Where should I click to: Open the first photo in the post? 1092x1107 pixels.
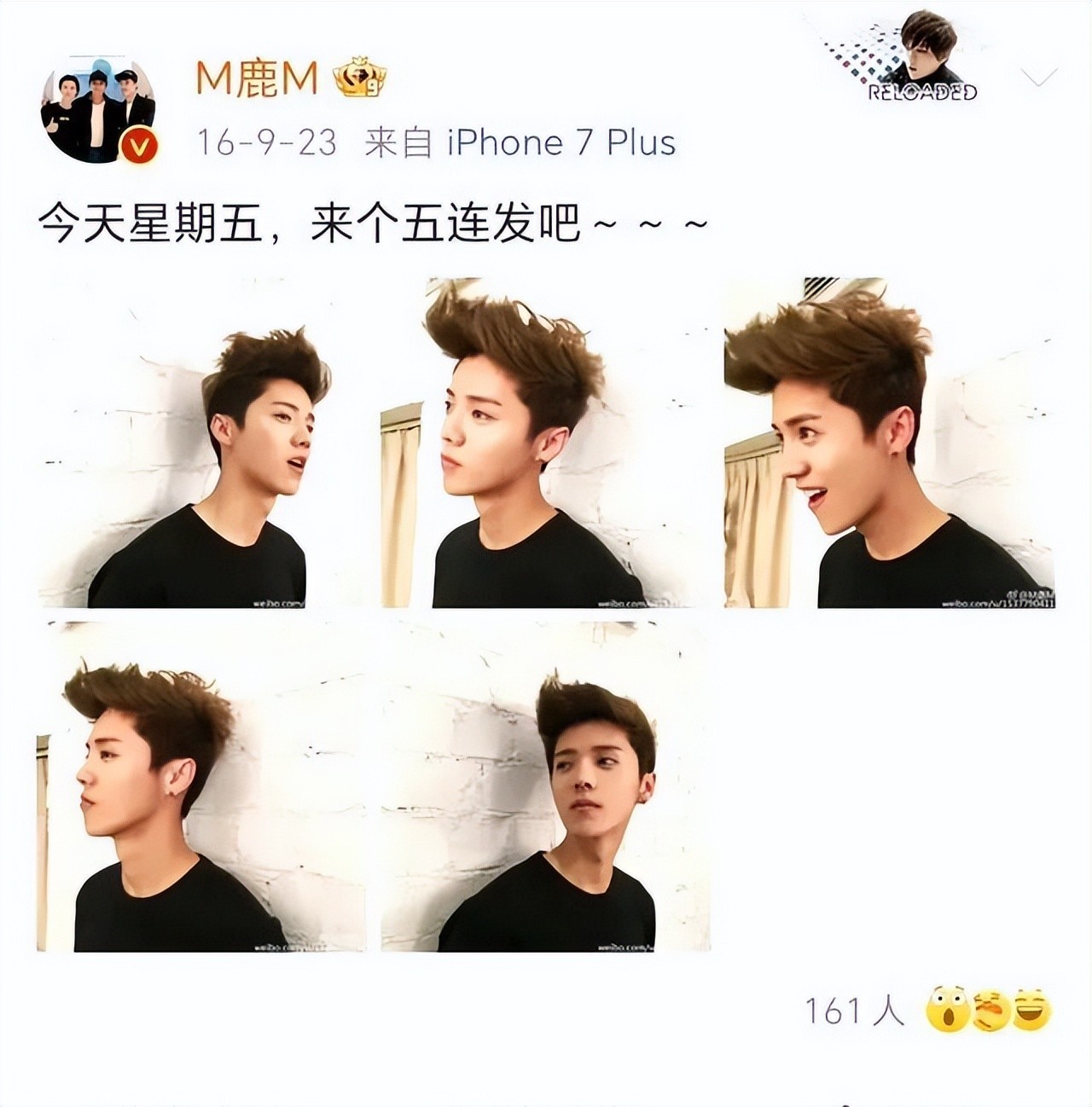click(x=201, y=443)
